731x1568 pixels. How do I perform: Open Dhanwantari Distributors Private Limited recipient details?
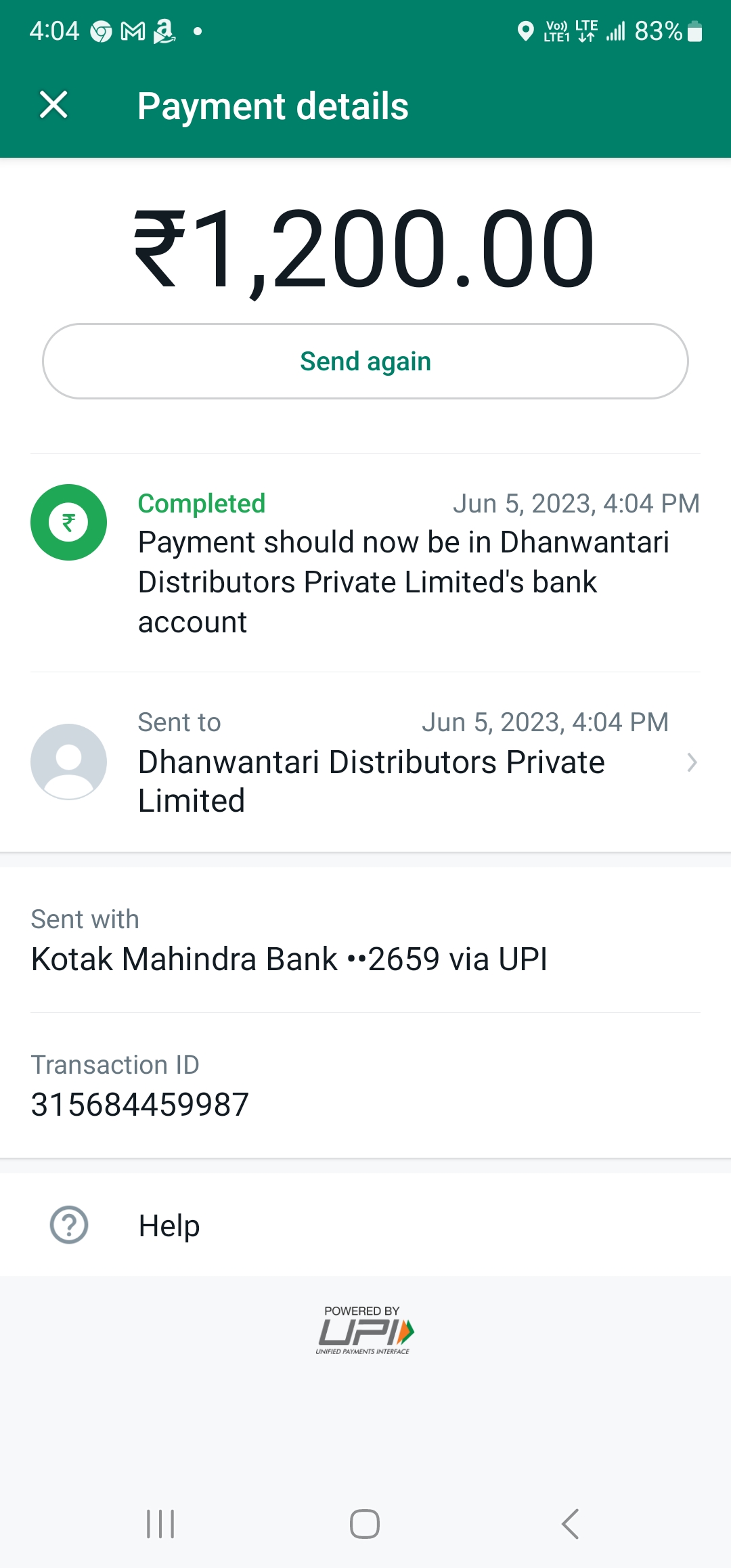click(365, 762)
